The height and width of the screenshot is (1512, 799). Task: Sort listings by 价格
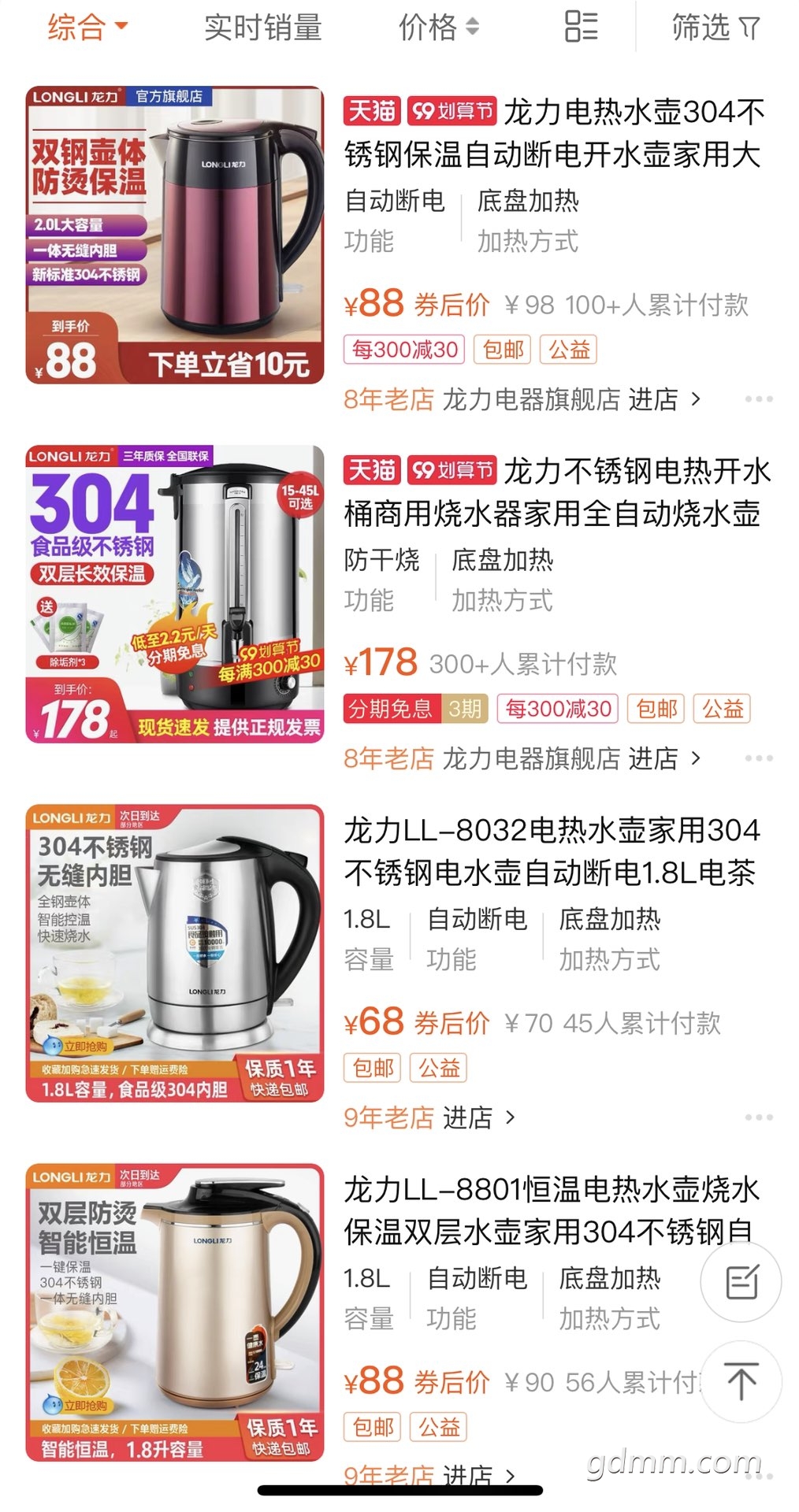point(438,28)
